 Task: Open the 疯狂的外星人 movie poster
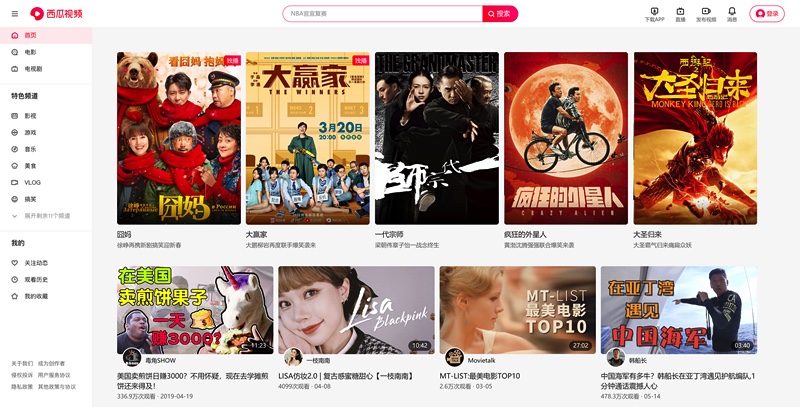tap(565, 138)
